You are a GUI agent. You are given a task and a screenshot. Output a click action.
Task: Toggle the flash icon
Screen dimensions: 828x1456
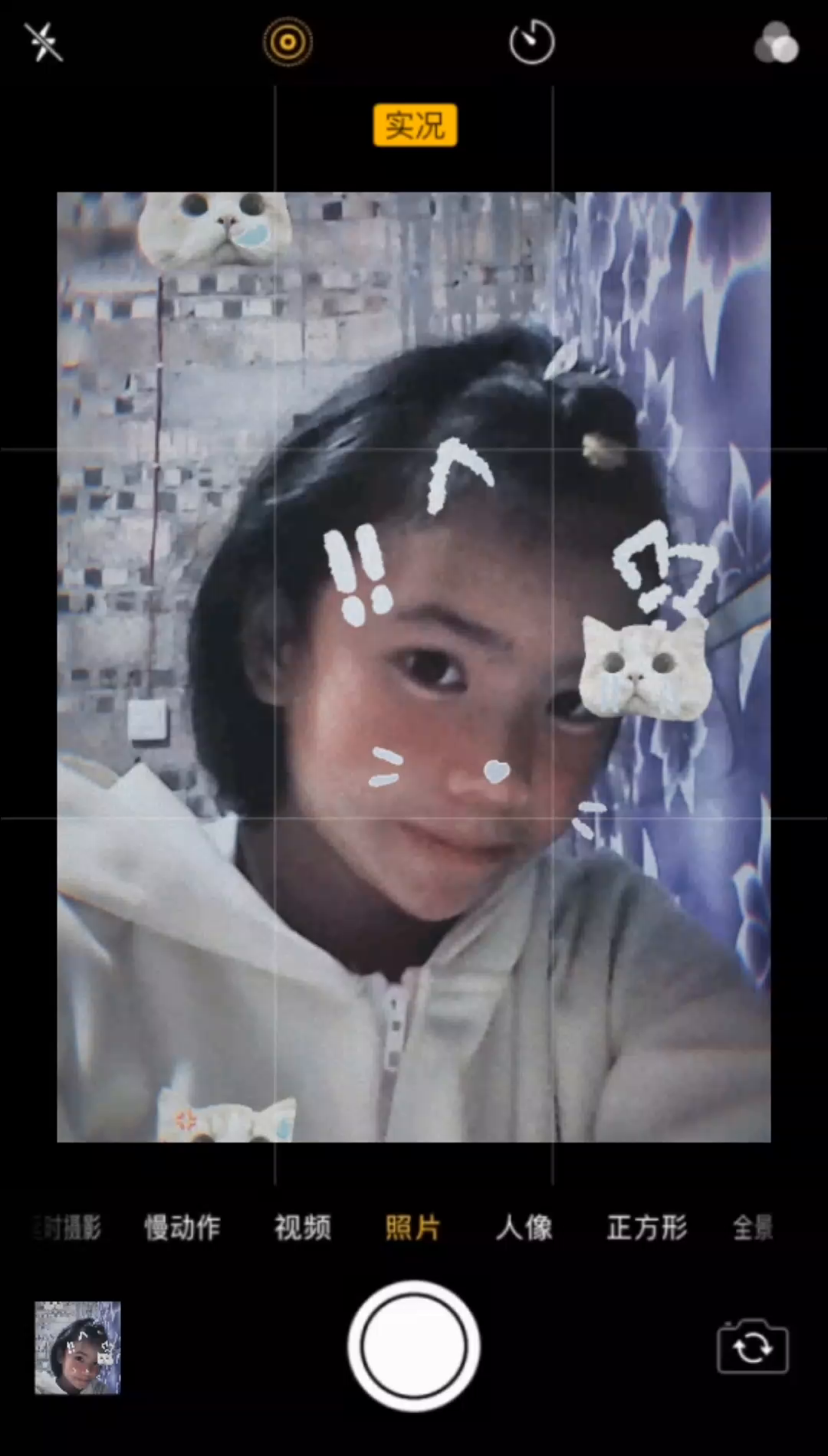point(43,42)
